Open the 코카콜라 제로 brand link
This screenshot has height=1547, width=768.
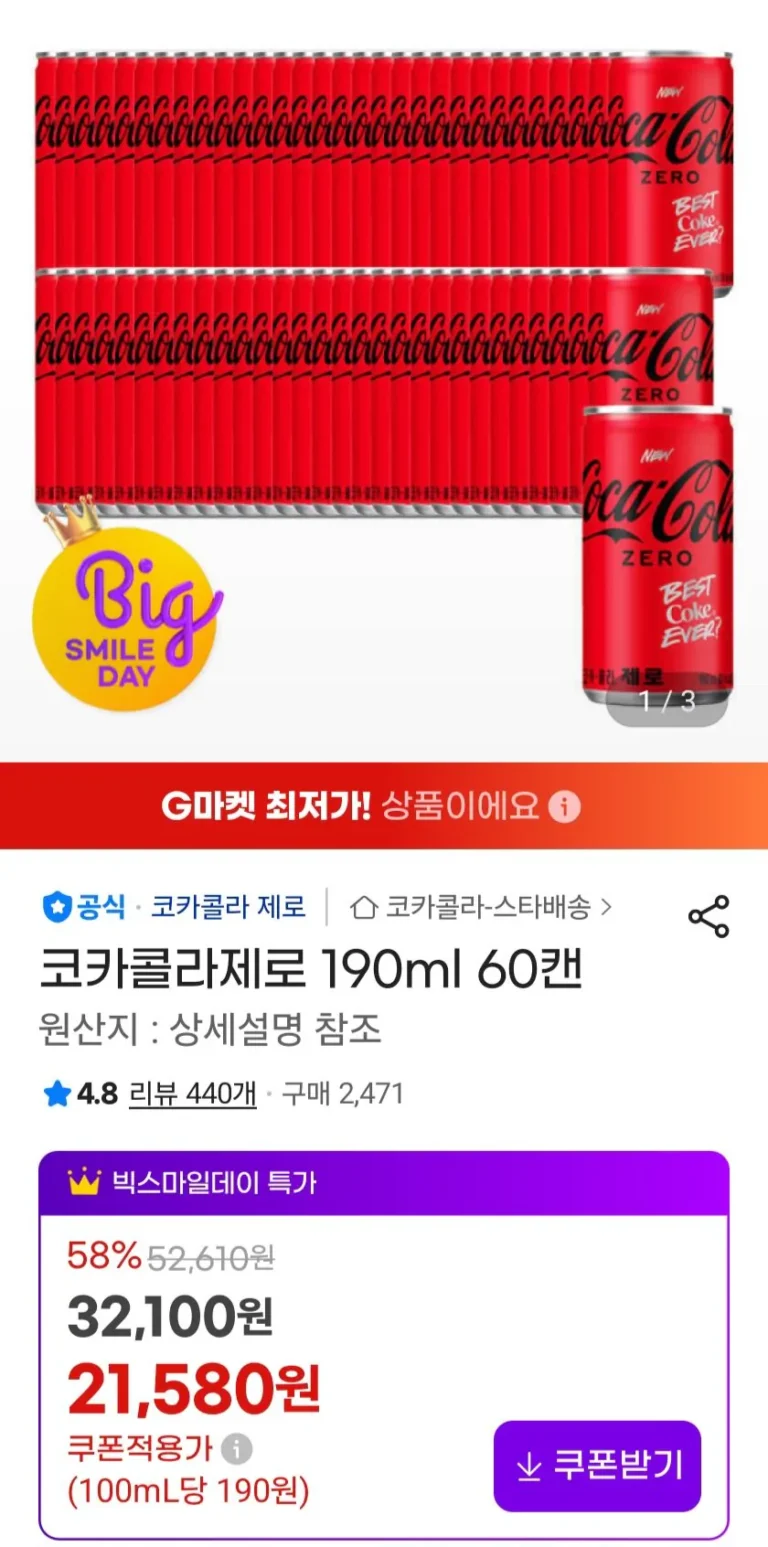pos(228,907)
